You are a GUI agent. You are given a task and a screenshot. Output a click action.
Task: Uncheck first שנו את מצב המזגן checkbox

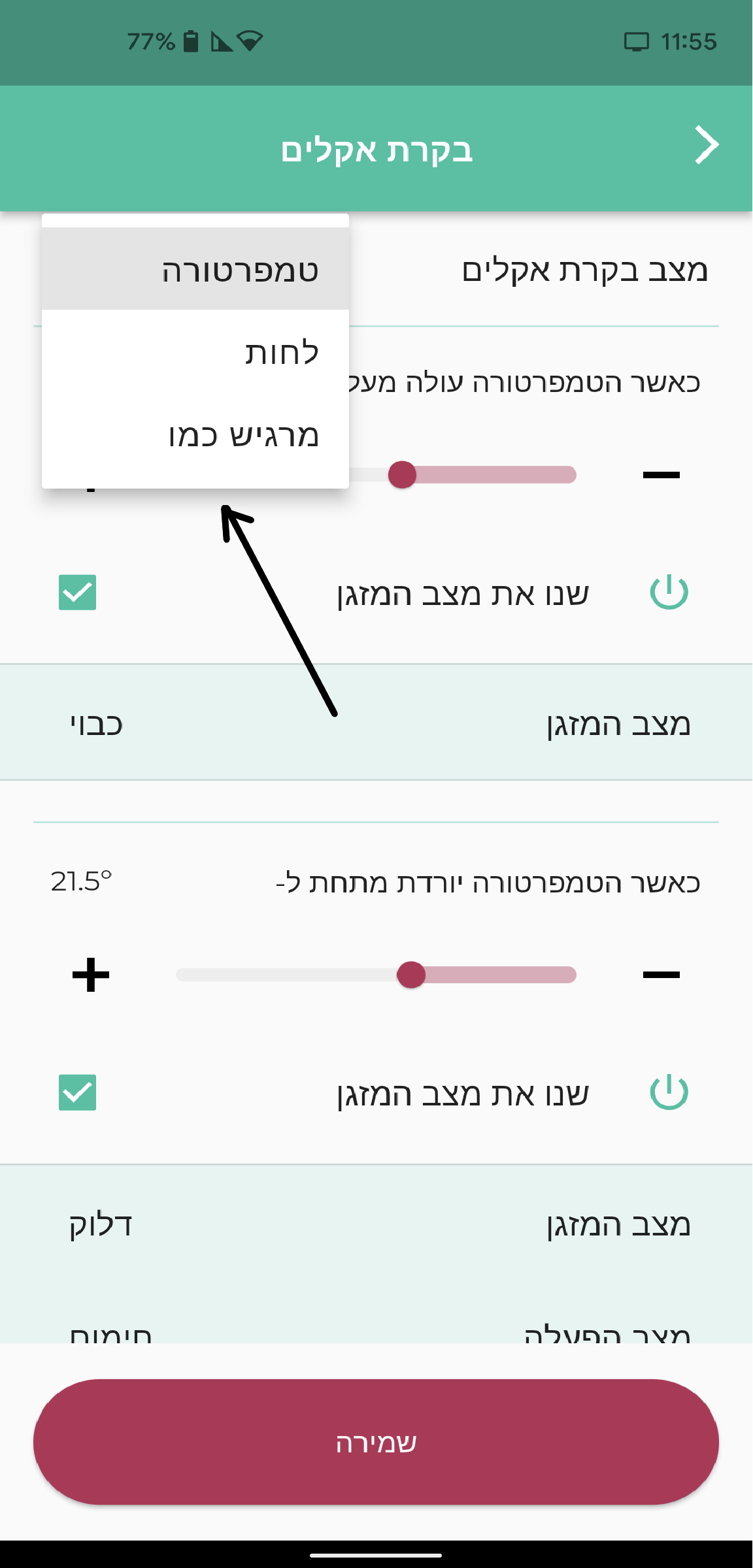click(x=78, y=593)
